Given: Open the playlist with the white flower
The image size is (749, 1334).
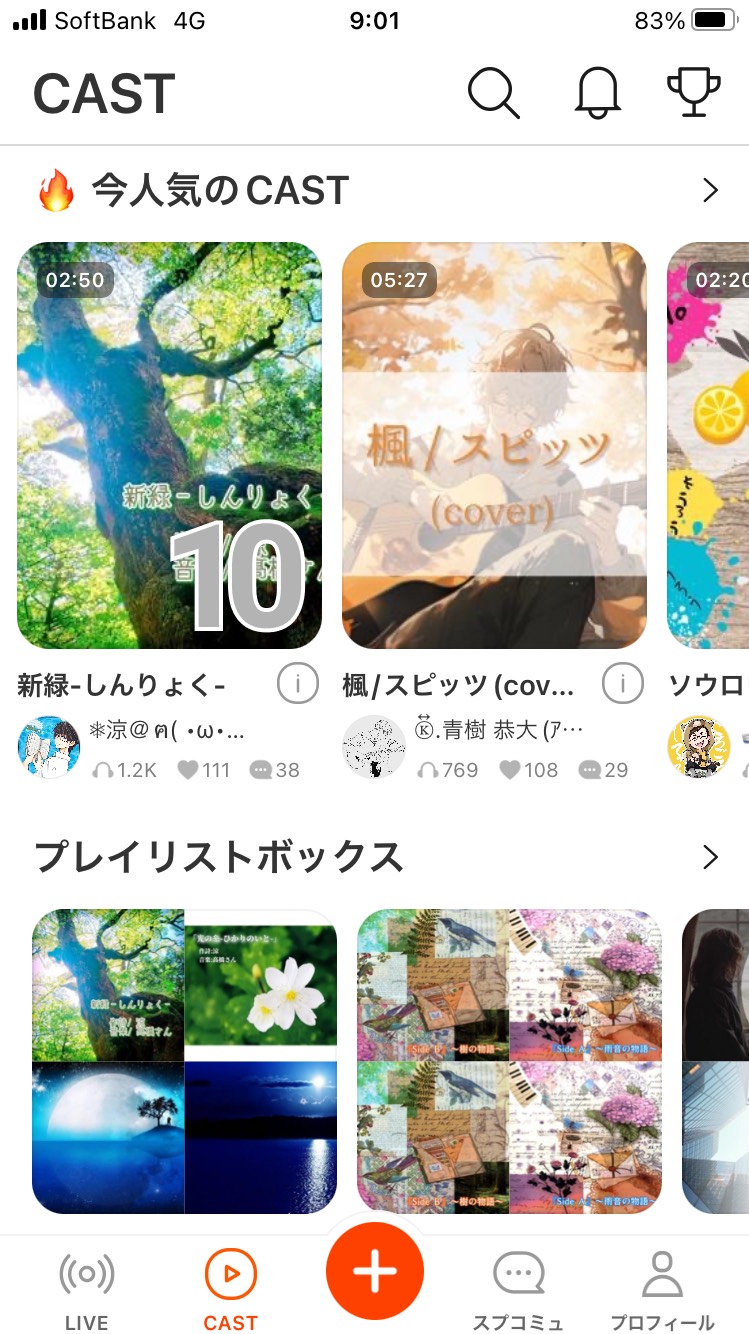Looking at the screenshot, I should tap(184, 1061).
